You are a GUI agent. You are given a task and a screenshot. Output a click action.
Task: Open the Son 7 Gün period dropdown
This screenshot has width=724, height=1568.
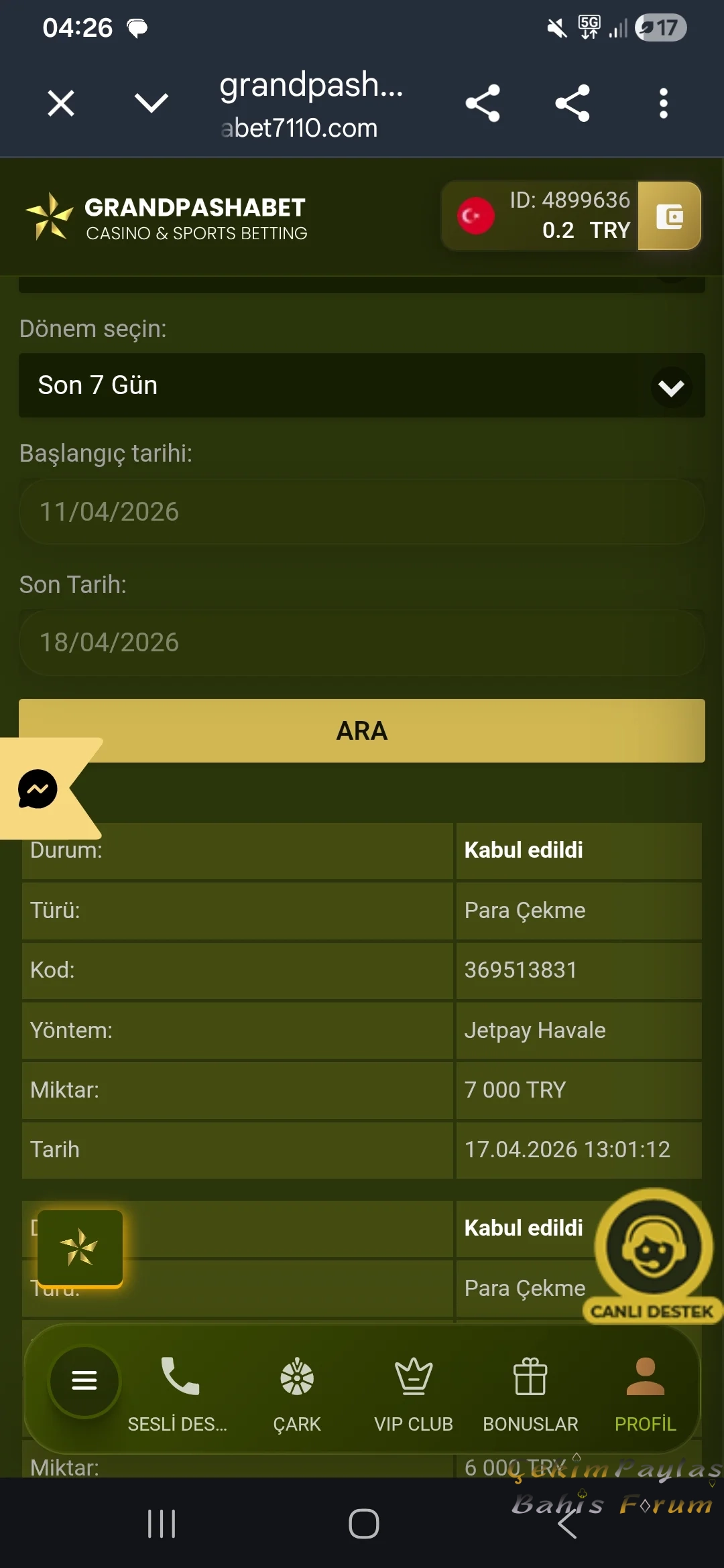[362, 386]
